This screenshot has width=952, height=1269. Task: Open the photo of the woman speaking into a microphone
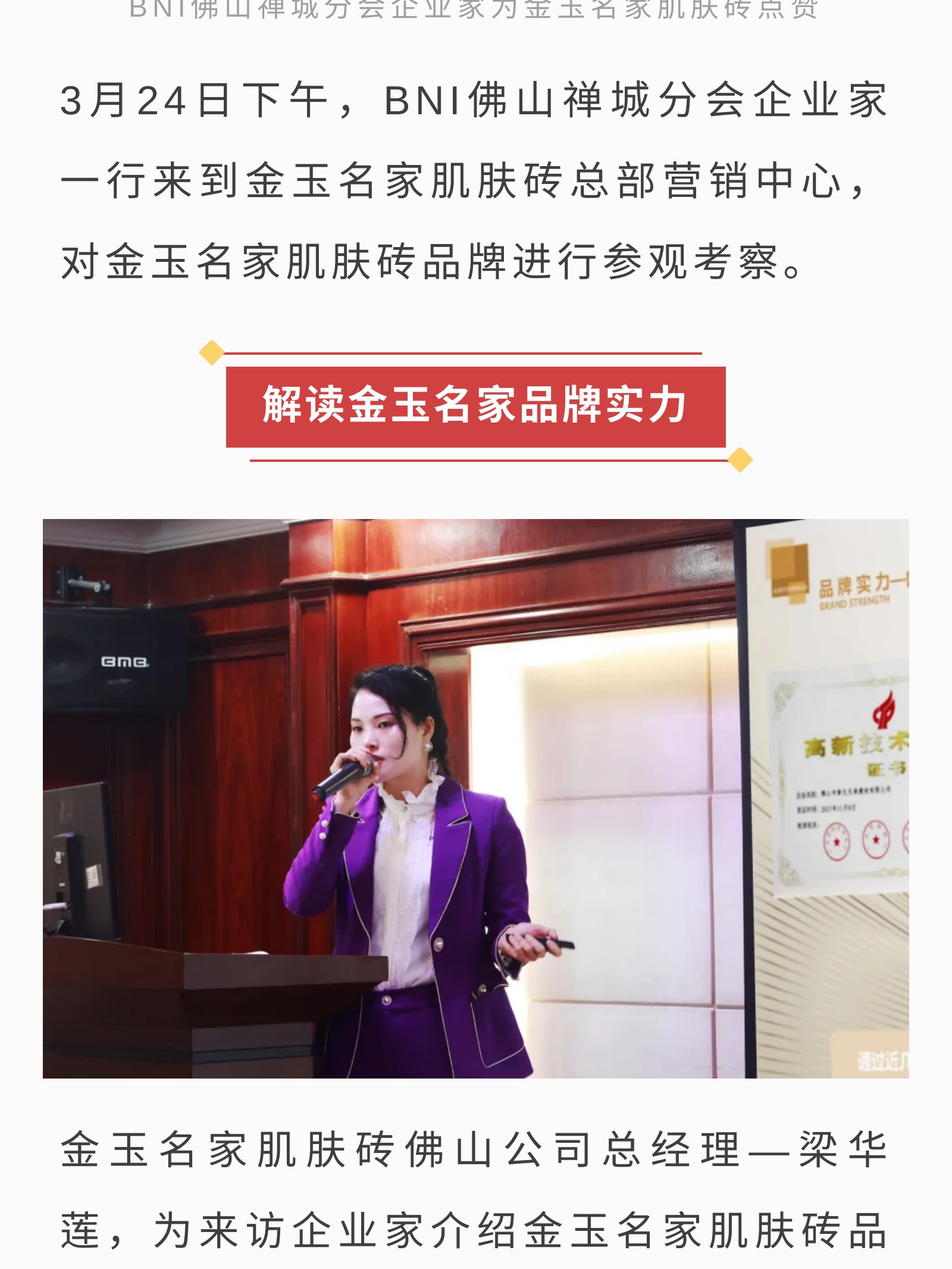click(x=475, y=798)
